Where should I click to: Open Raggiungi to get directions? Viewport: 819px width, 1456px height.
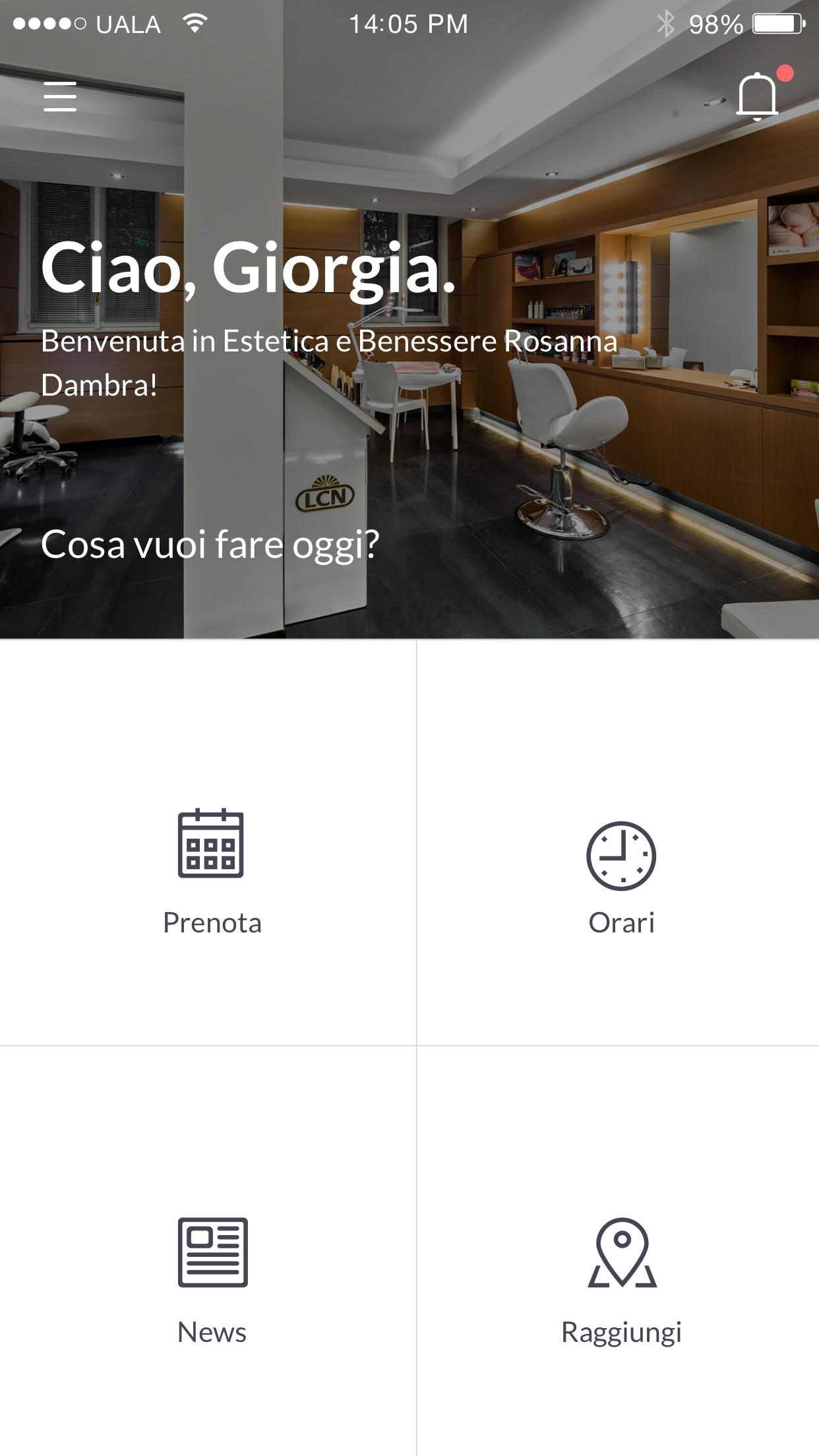click(x=622, y=1332)
